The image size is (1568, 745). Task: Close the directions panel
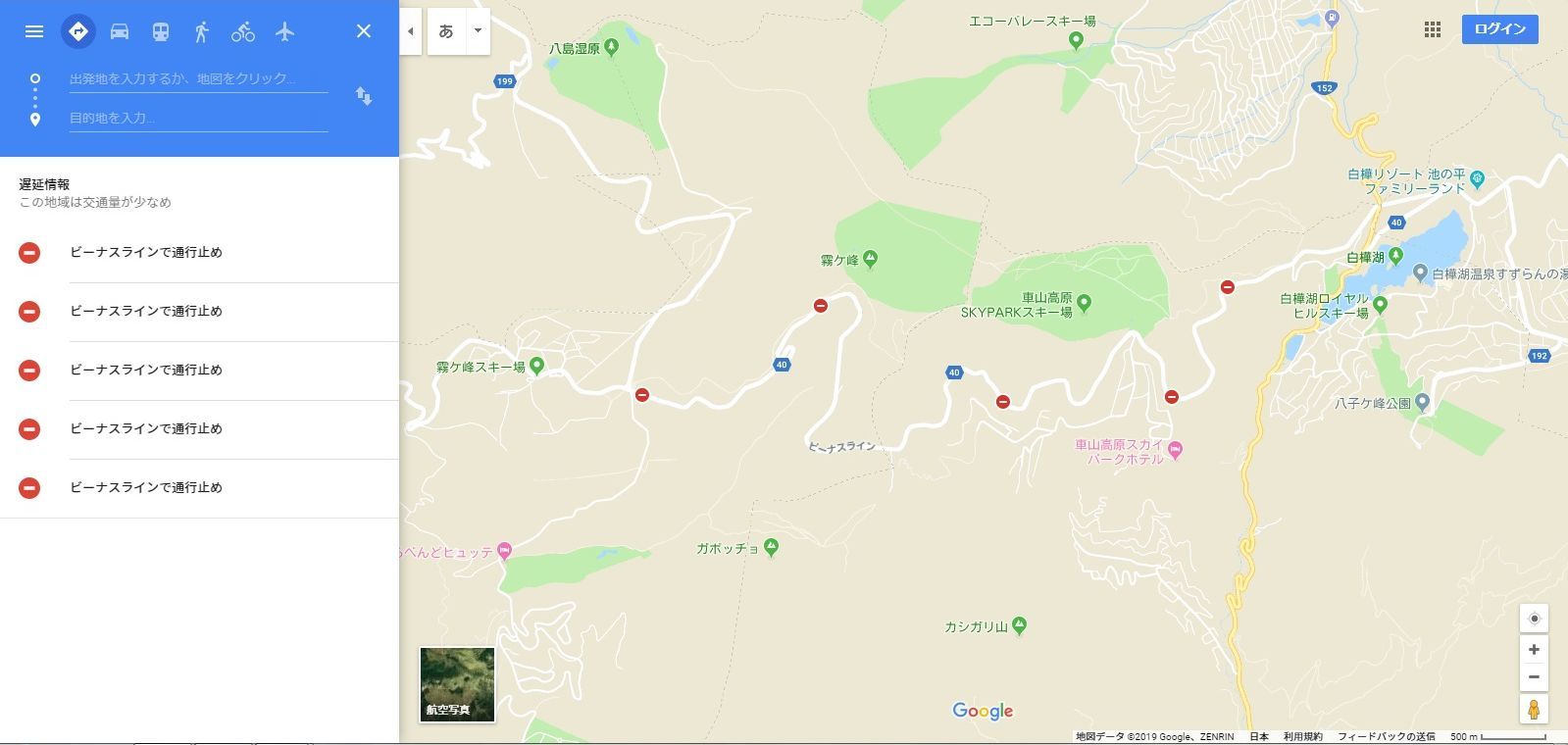[364, 31]
